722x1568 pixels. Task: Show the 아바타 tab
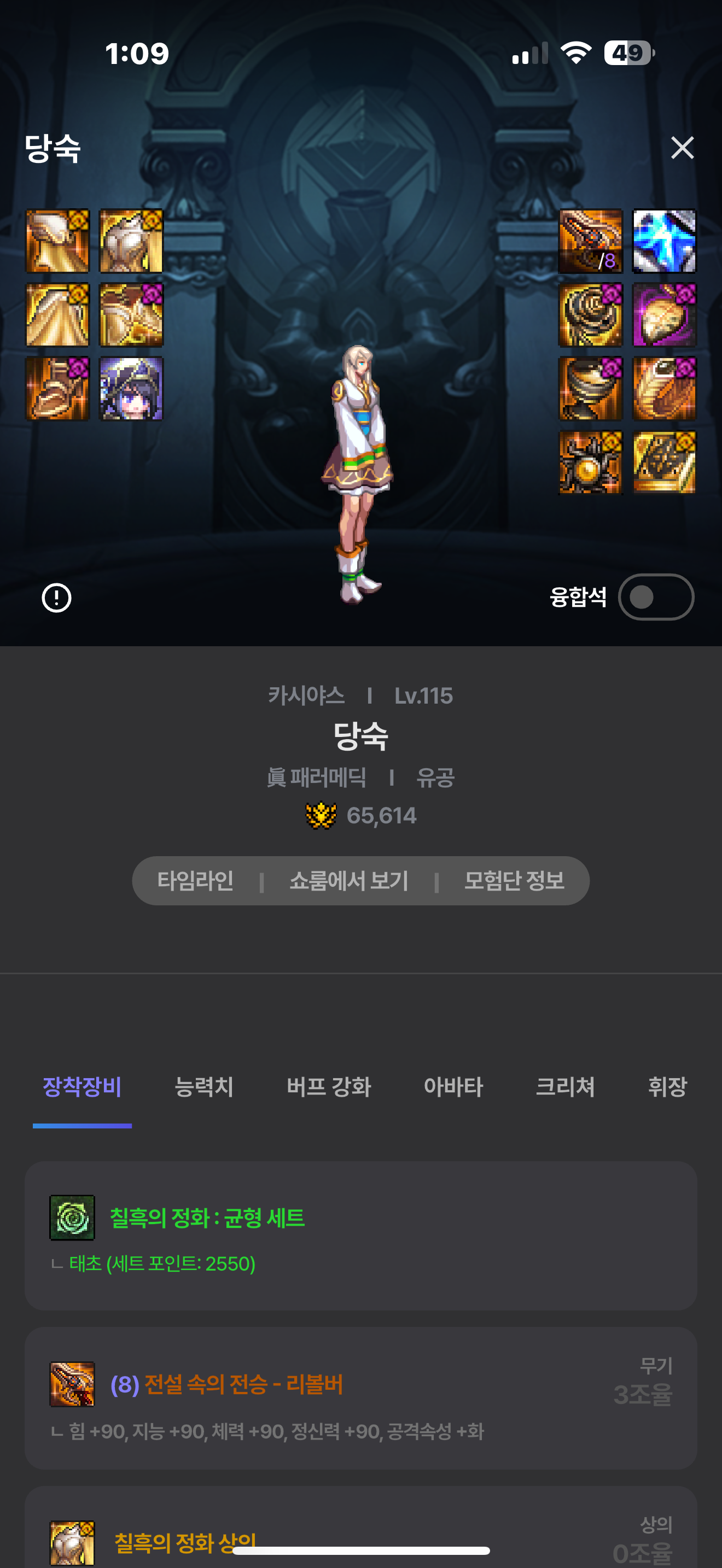click(x=453, y=1086)
